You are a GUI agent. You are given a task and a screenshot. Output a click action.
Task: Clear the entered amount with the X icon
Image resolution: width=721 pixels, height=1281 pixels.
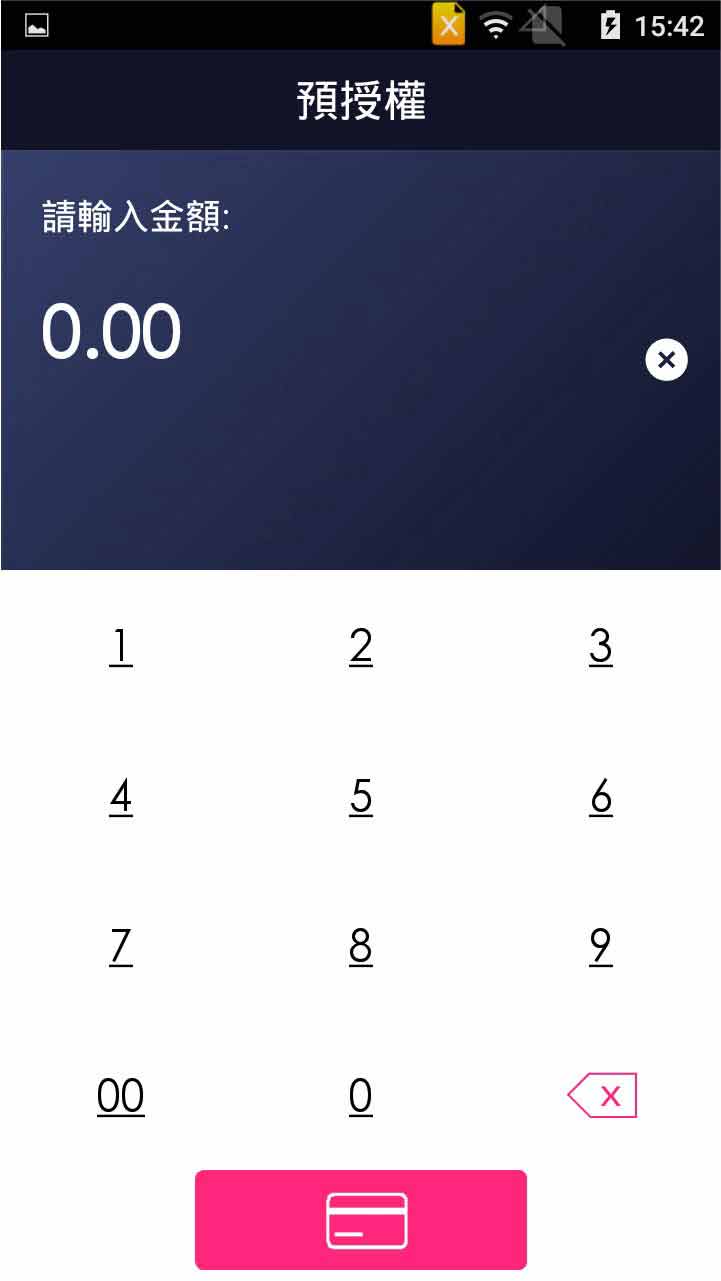tap(667, 360)
